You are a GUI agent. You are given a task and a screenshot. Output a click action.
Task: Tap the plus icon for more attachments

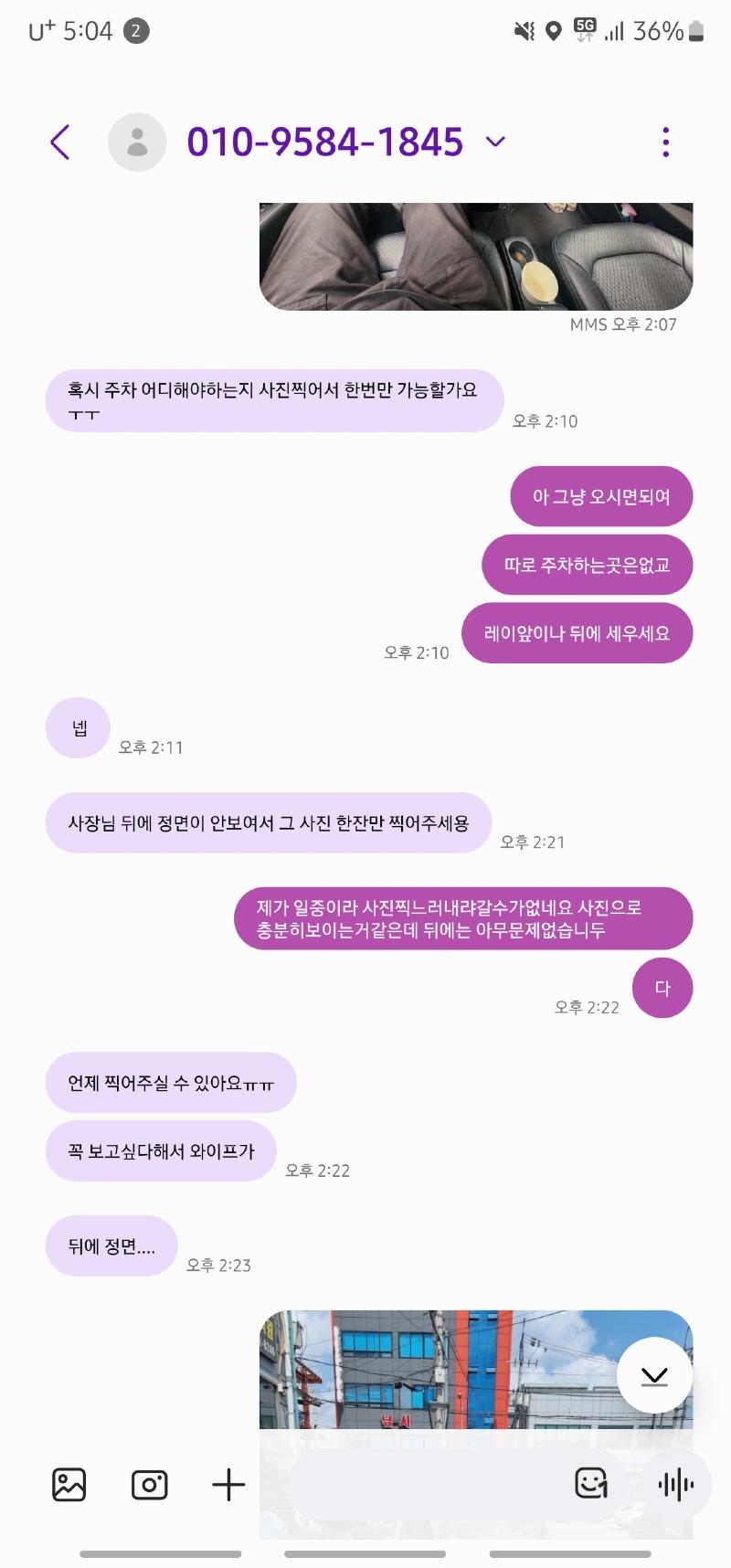click(x=228, y=1484)
